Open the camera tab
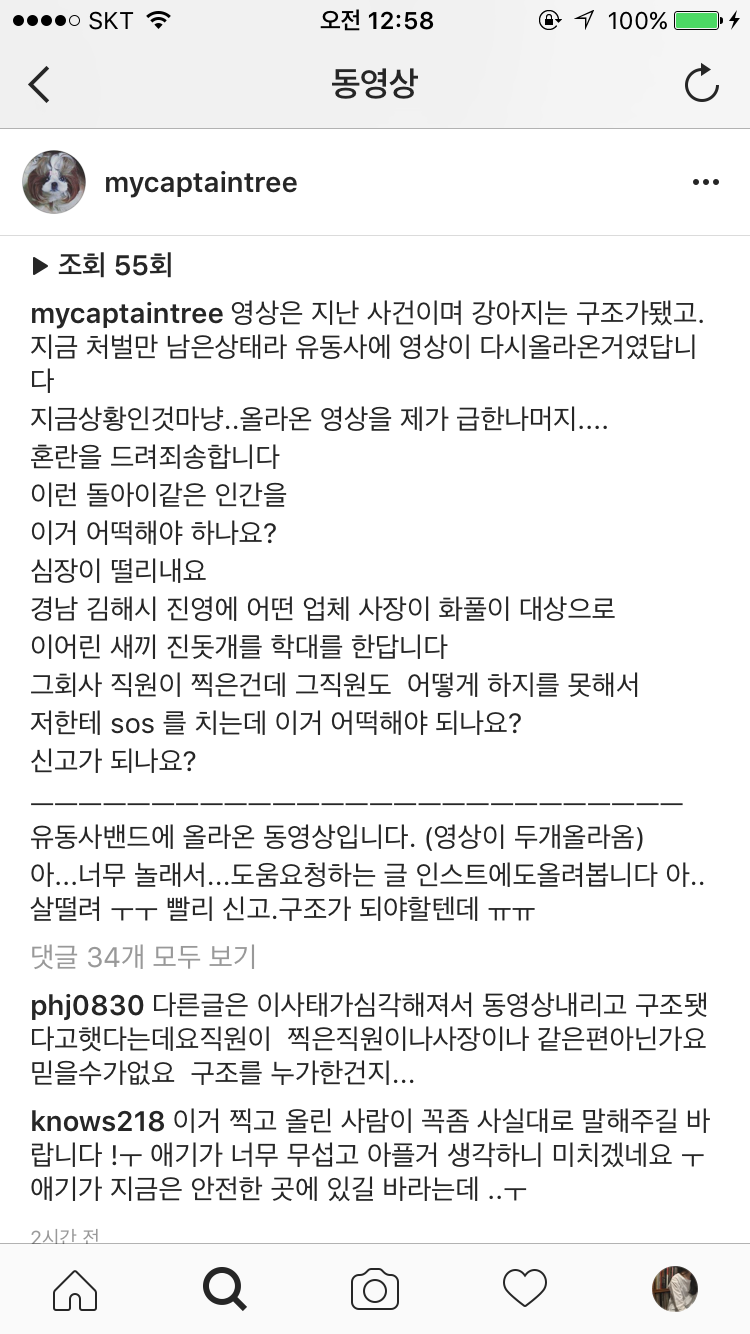Viewport: 750px width, 1334px height. (x=375, y=1289)
